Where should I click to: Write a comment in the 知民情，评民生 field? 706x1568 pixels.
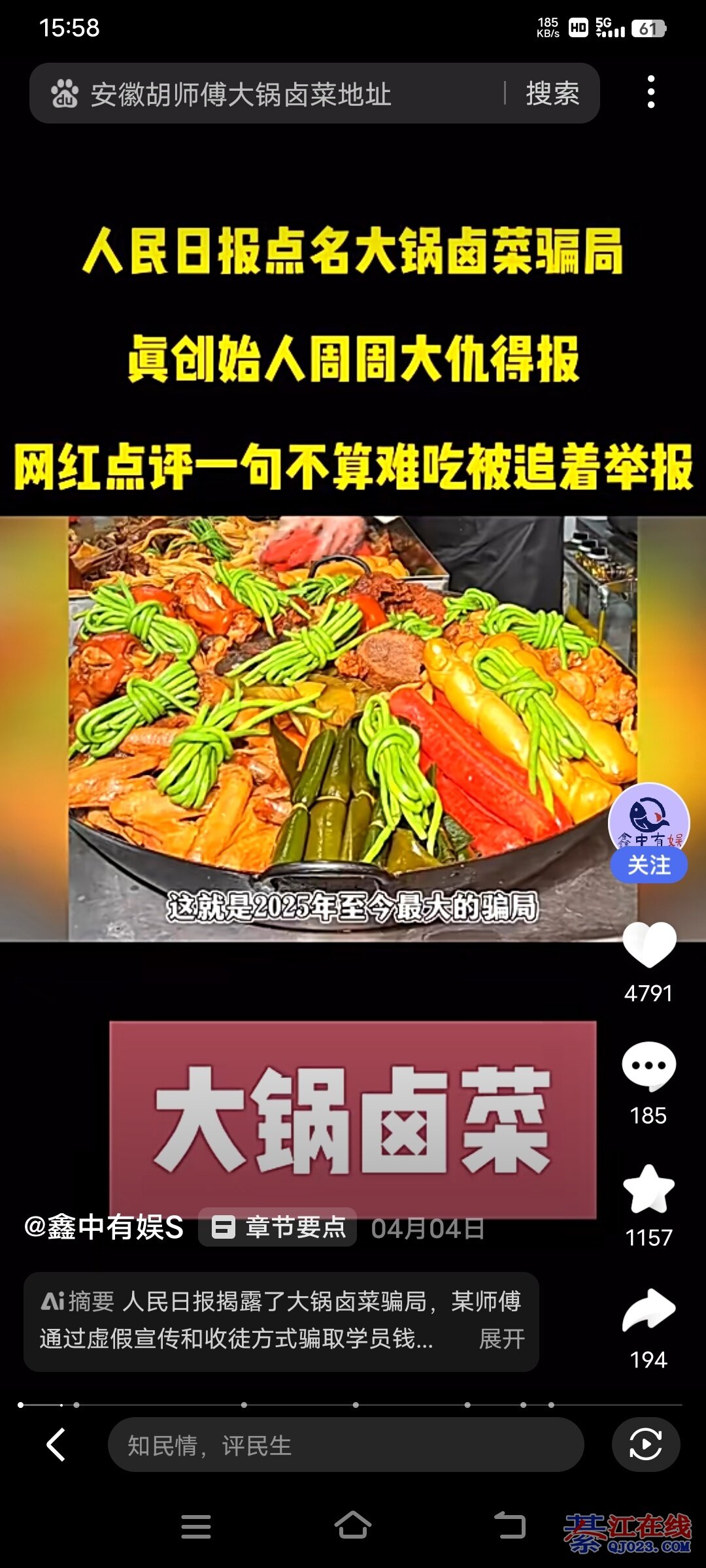tap(345, 1445)
